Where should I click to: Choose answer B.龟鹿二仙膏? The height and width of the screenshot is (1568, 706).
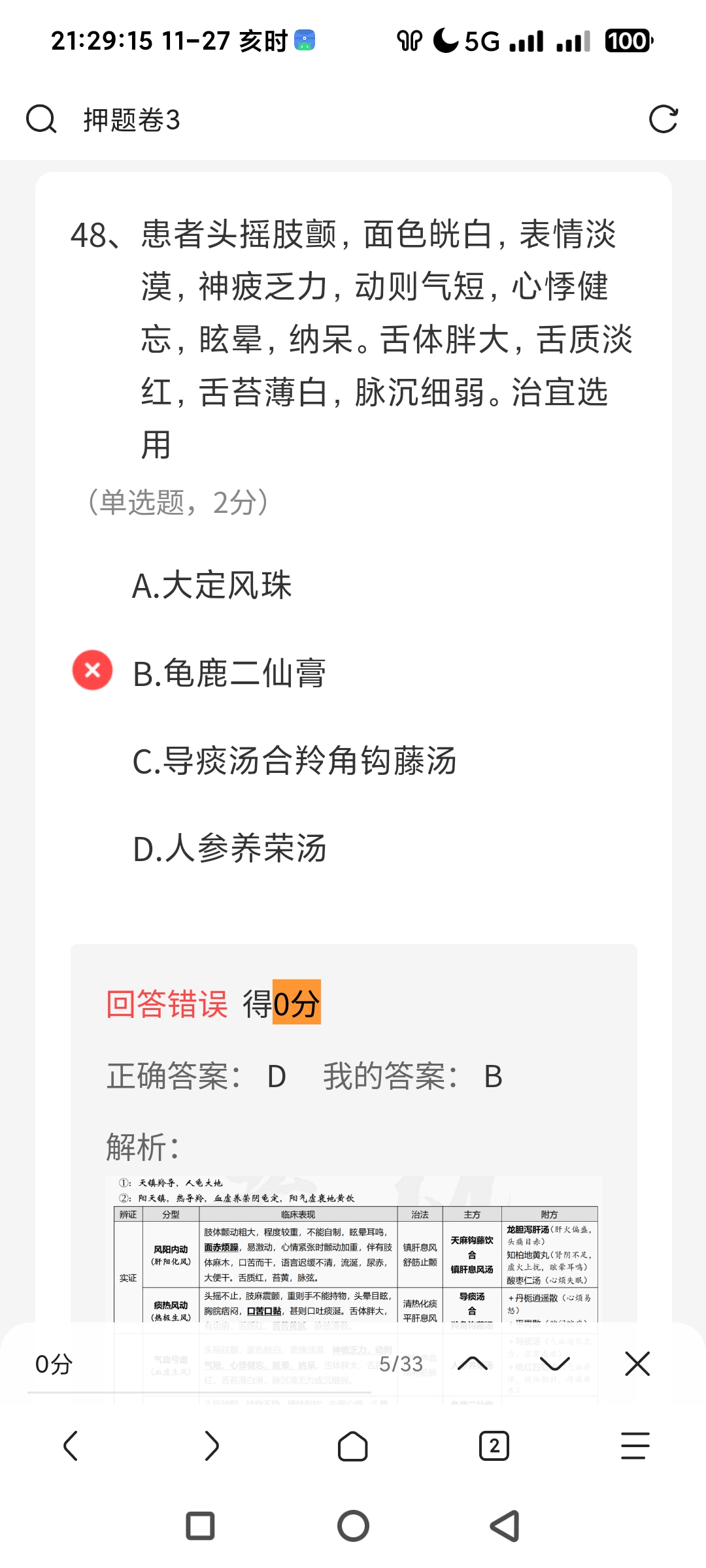pos(229,674)
